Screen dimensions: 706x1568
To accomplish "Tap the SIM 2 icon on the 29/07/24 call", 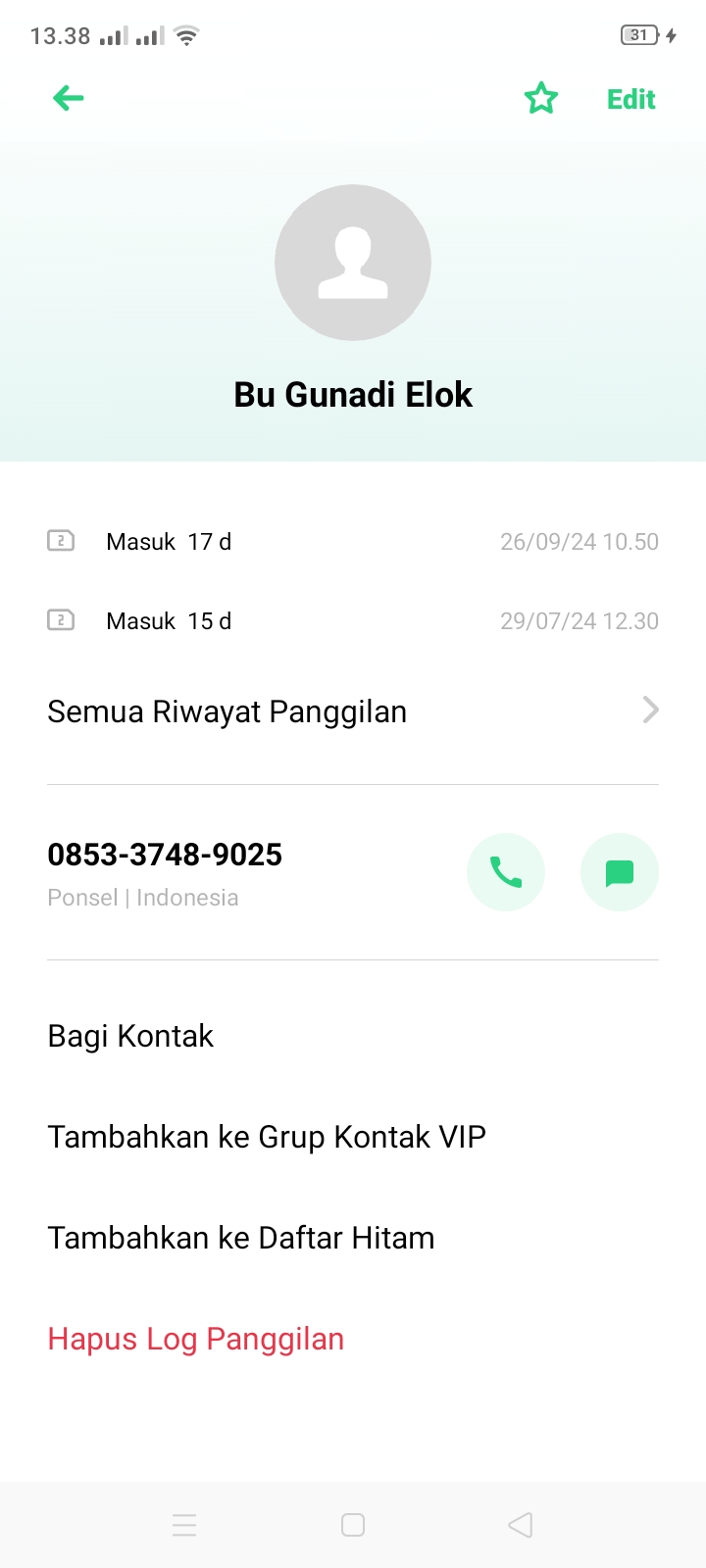I will click(60, 619).
